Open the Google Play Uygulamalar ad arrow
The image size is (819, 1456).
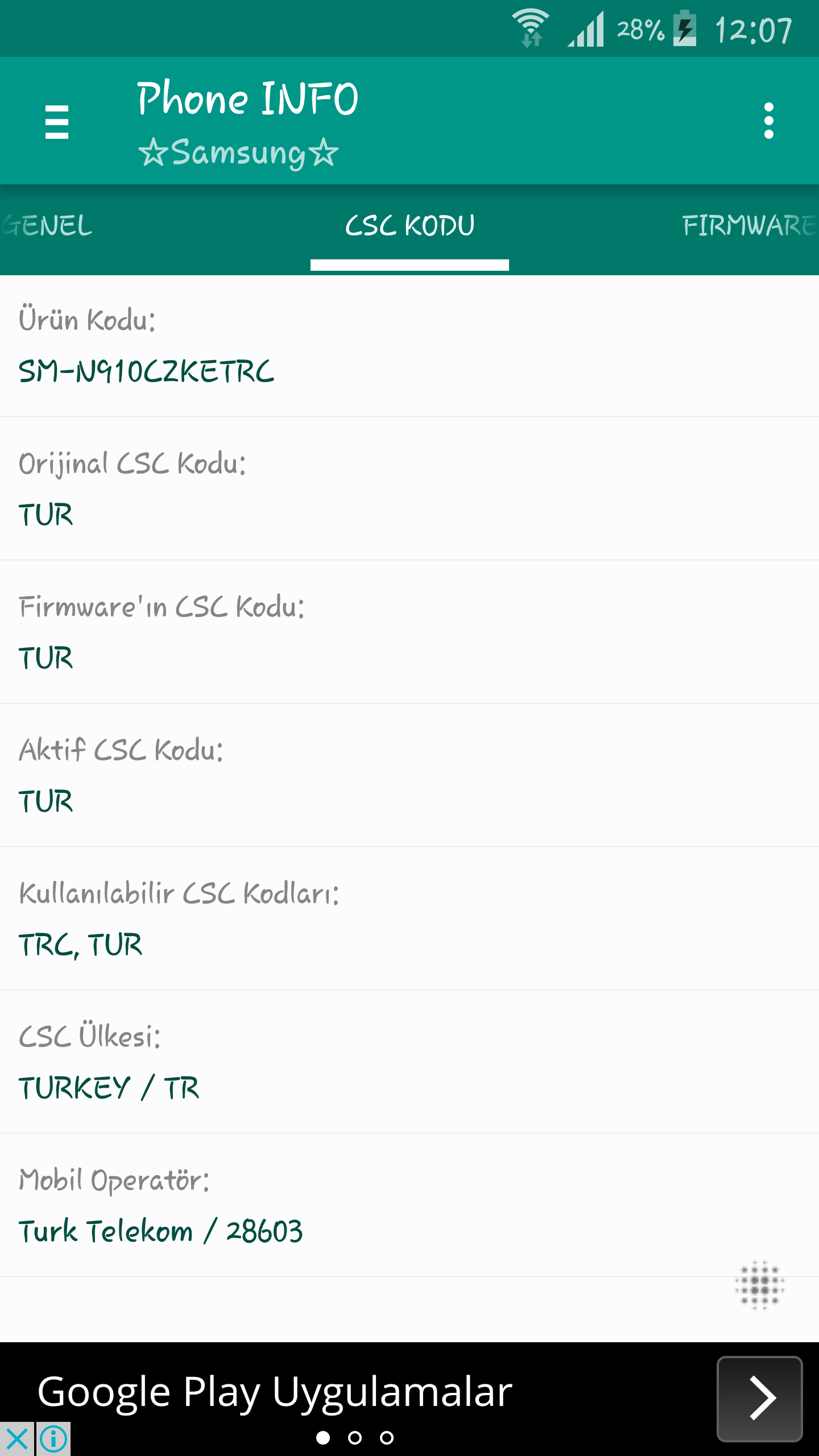point(760,1399)
